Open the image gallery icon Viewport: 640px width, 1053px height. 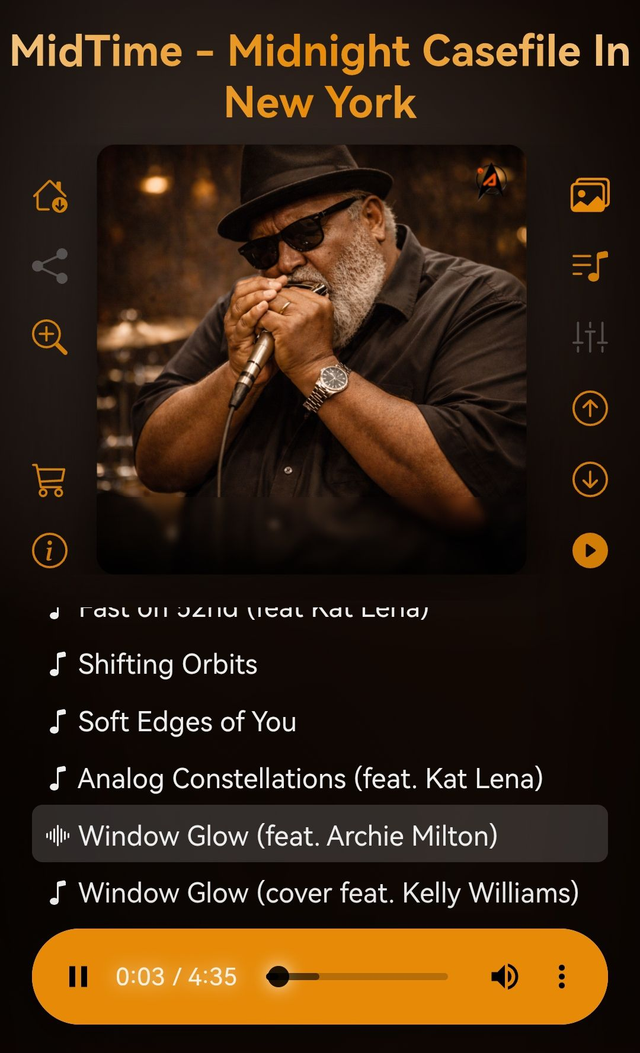(590, 195)
